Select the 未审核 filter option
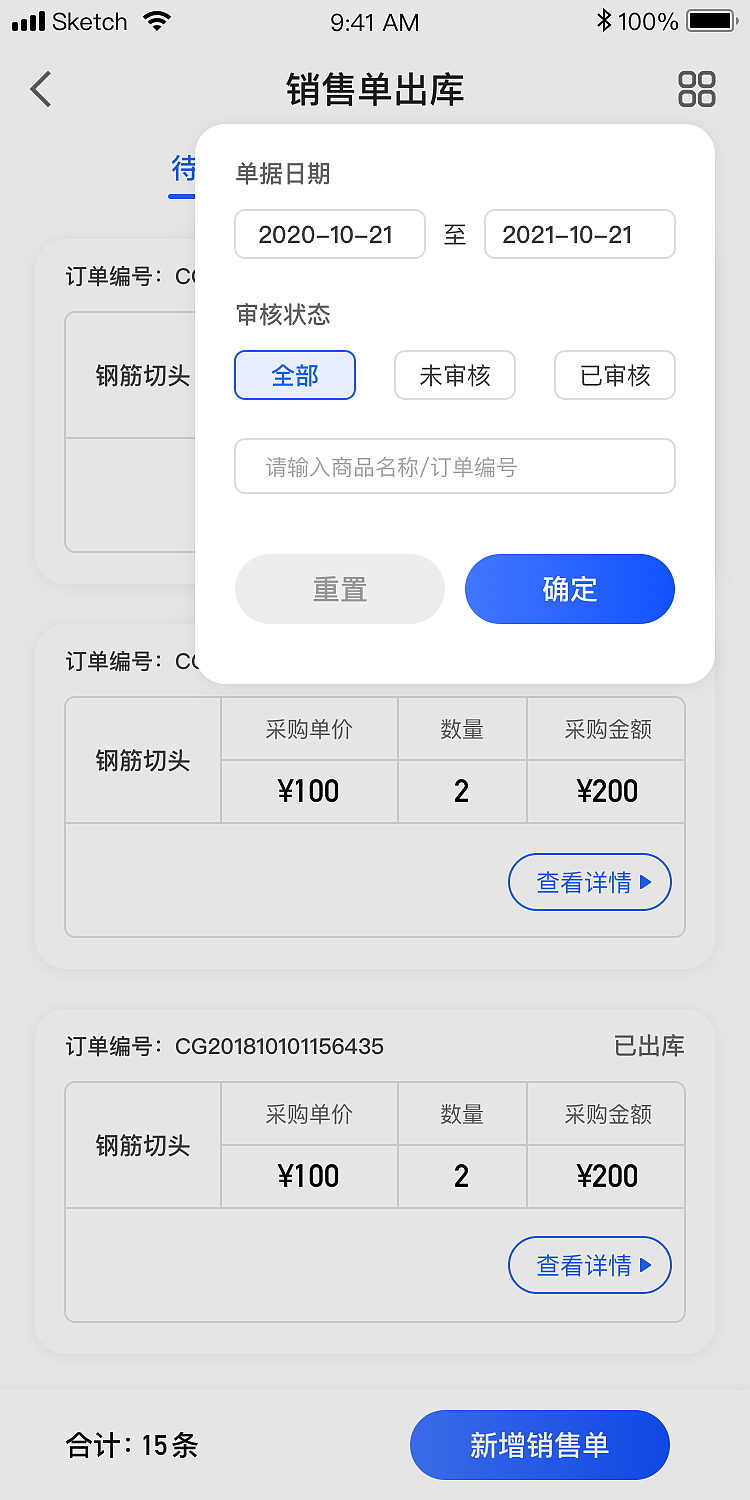Image resolution: width=750 pixels, height=1500 pixels. tap(455, 375)
